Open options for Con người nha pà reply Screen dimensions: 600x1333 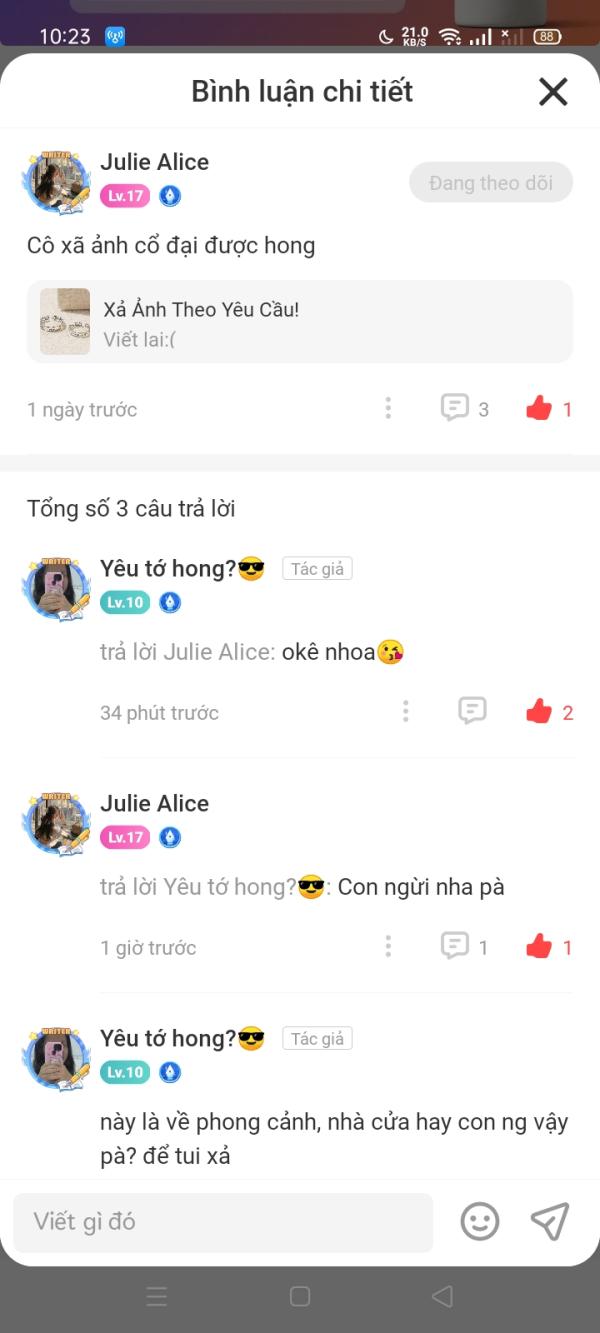click(388, 947)
